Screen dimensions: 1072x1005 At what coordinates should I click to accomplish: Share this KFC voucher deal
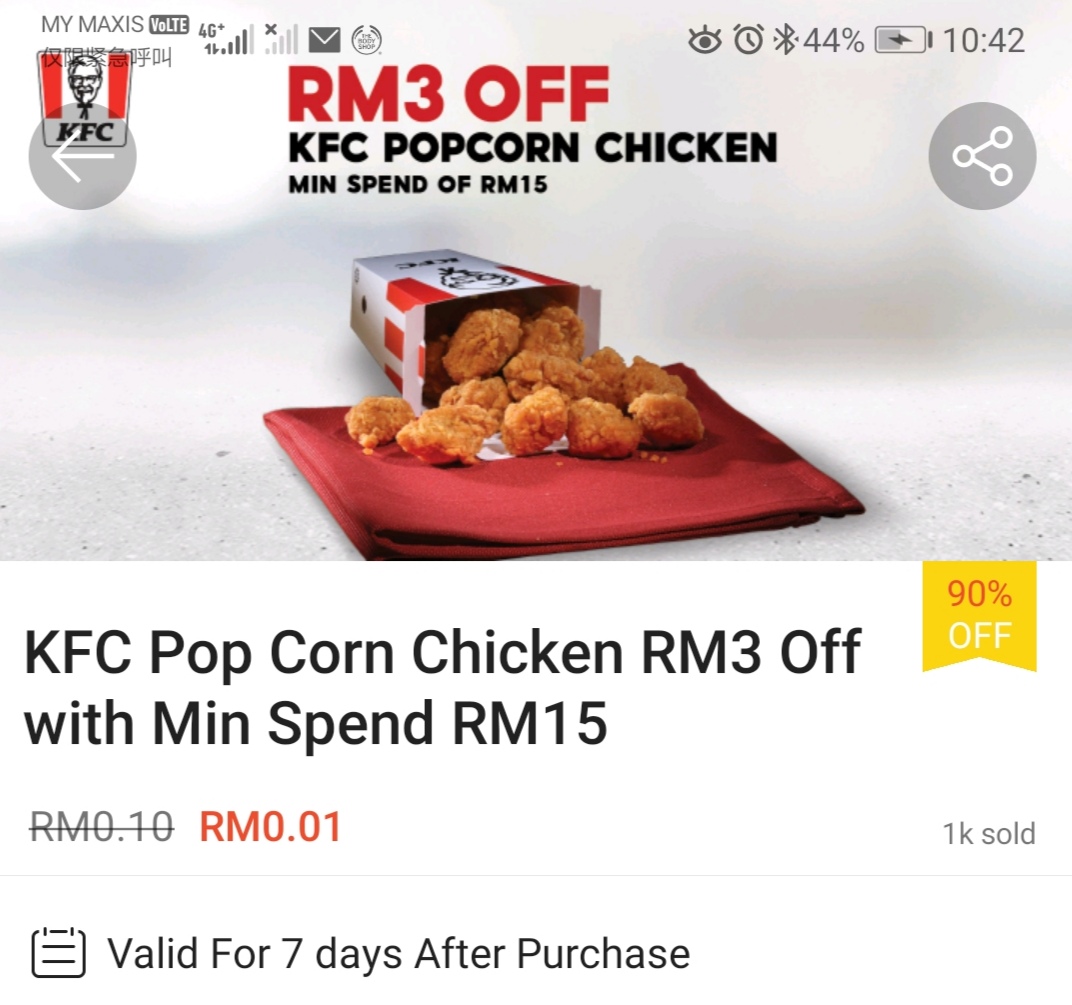[x=982, y=156]
